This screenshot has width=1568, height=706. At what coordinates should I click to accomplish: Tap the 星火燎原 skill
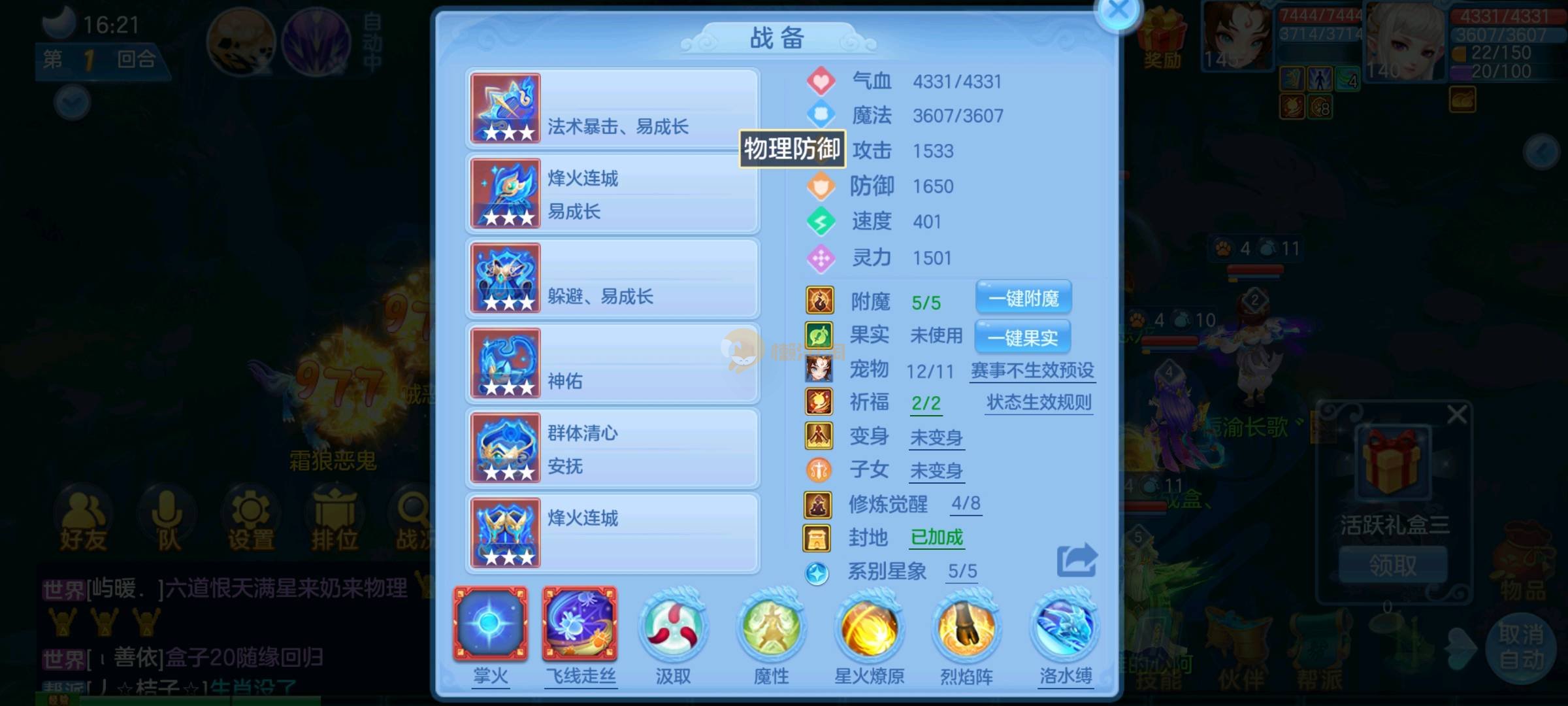(869, 628)
